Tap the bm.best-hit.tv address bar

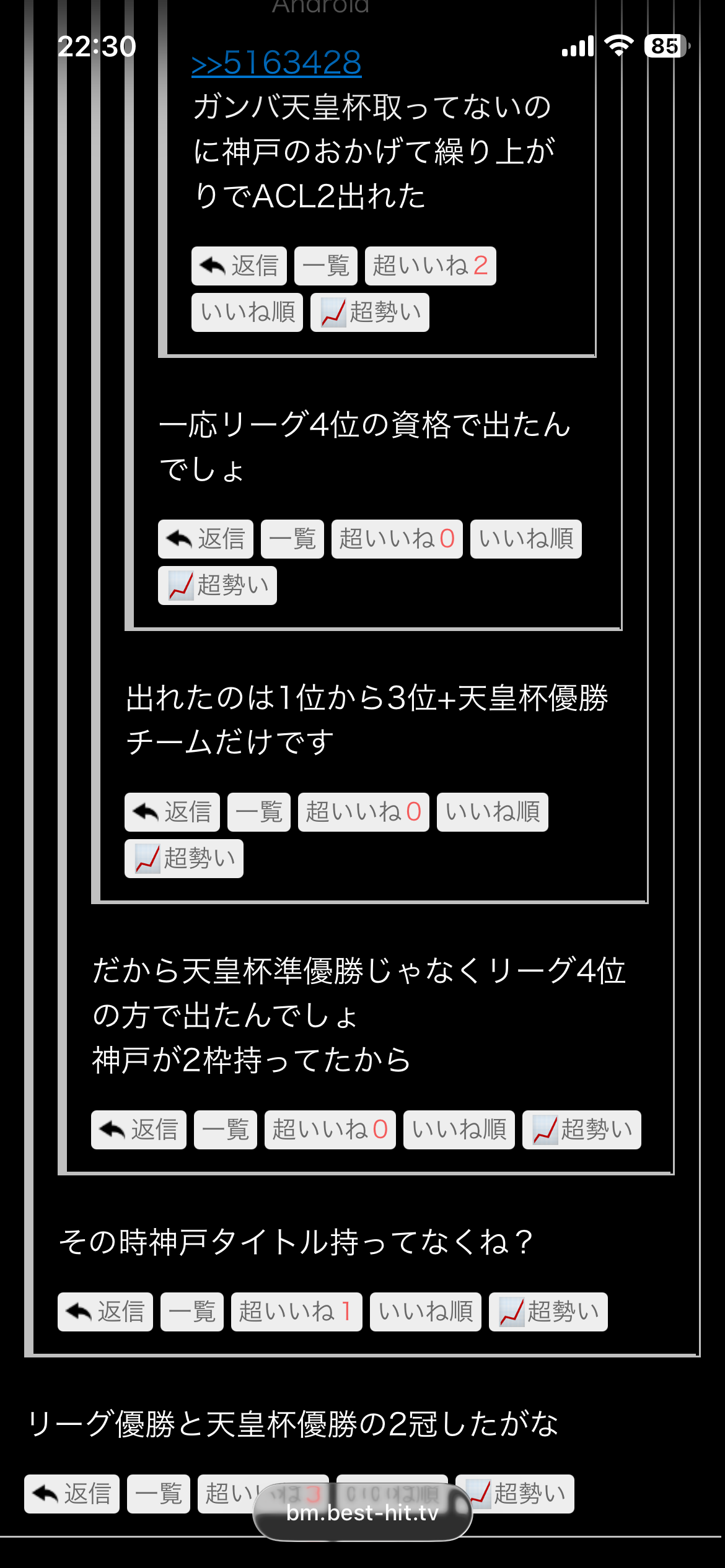pyautogui.click(x=362, y=1513)
